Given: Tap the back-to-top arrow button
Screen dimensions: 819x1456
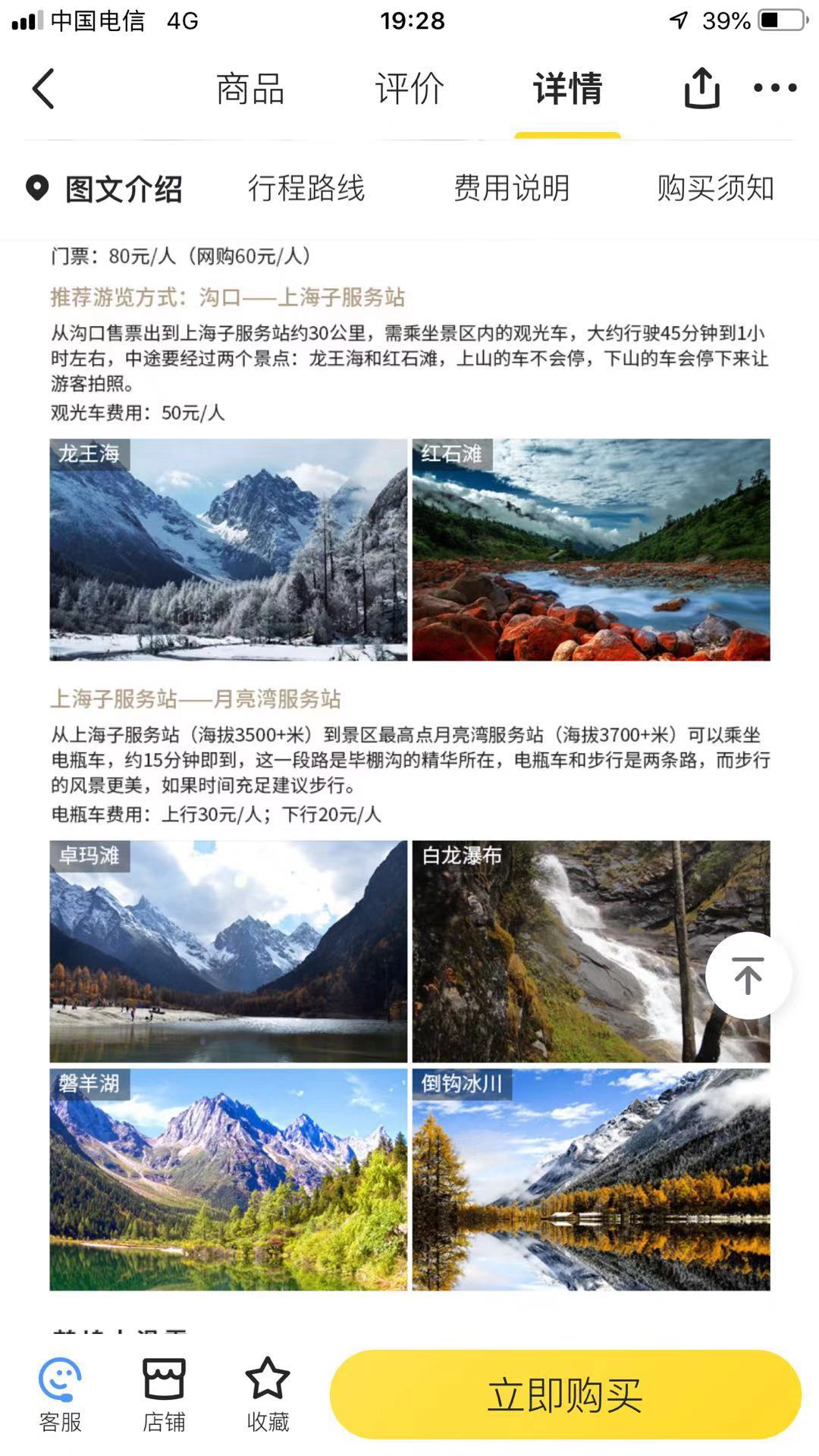Looking at the screenshot, I should click(x=748, y=975).
